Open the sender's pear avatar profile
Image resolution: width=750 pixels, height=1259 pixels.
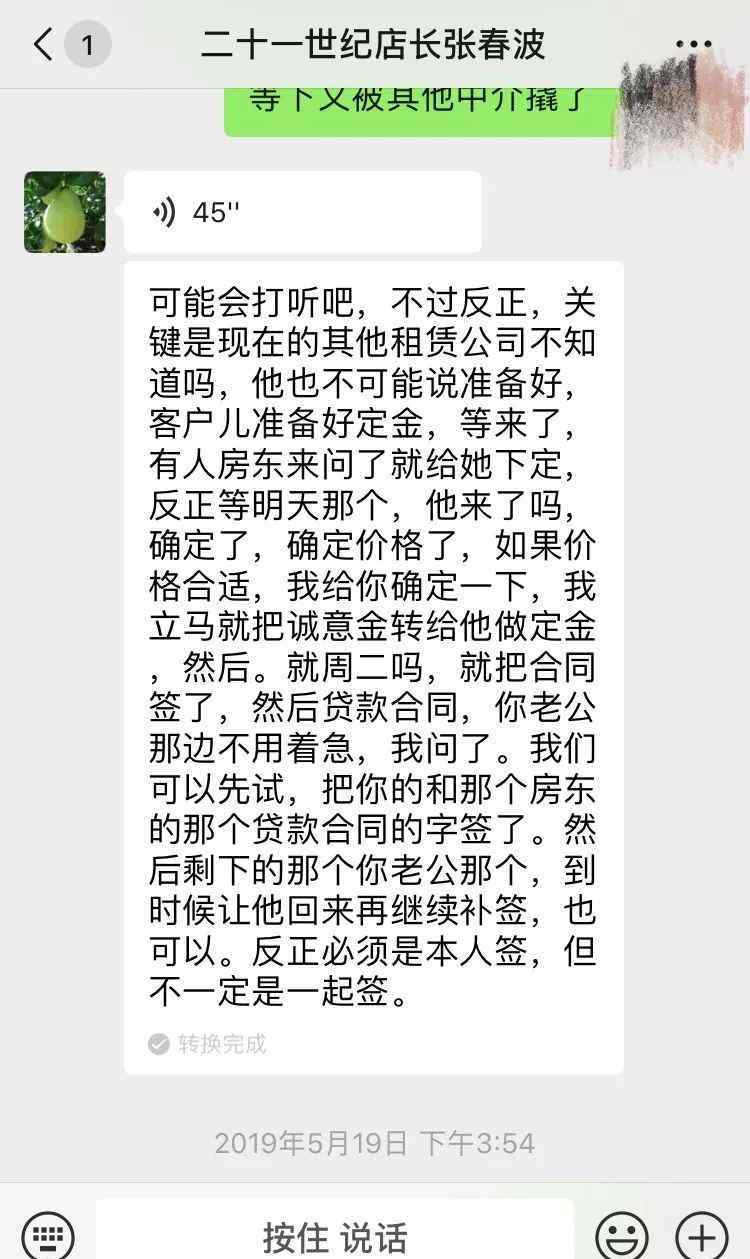65,212
